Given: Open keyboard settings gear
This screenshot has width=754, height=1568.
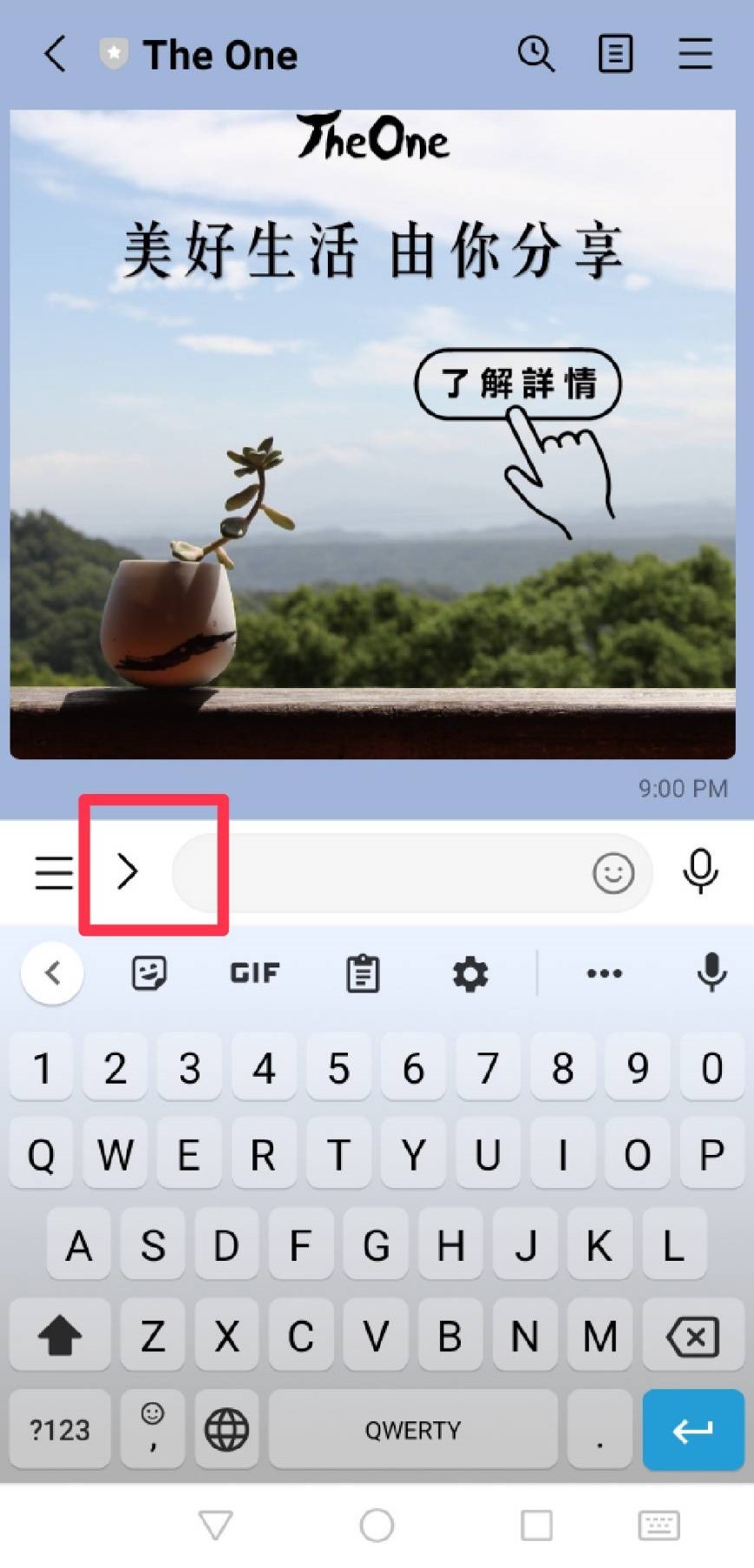Looking at the screenshot, I should (x=470, y=974).
